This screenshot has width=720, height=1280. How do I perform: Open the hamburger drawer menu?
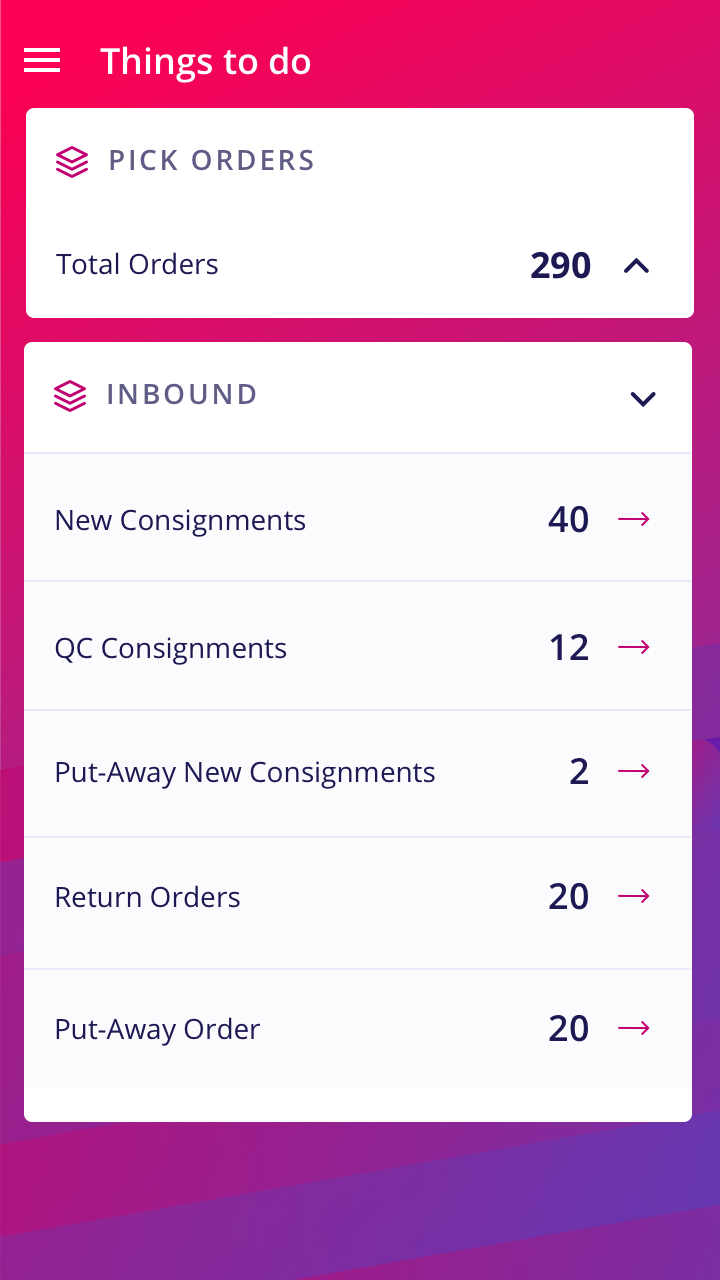[42, 61]
